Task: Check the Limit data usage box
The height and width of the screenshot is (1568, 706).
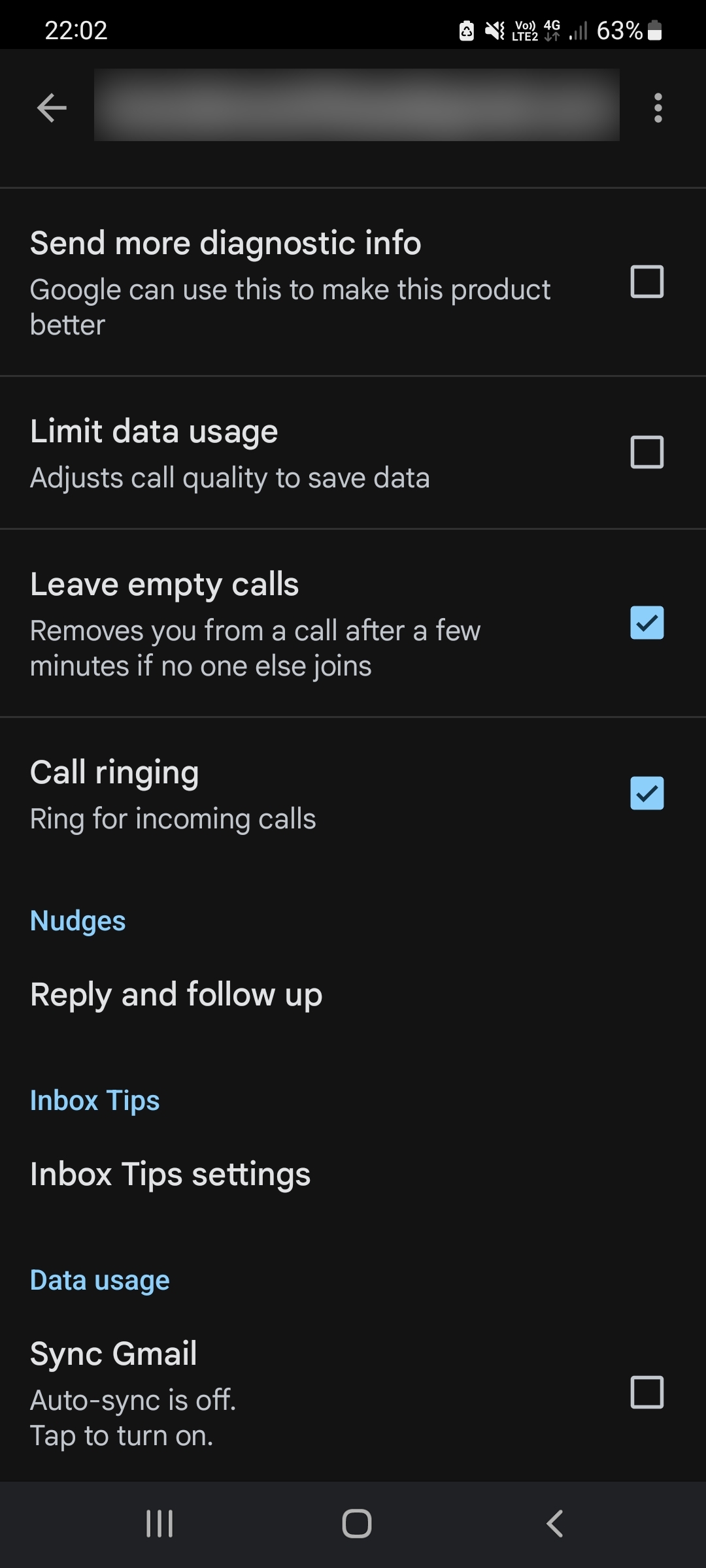Action: [x=647, y=452]
